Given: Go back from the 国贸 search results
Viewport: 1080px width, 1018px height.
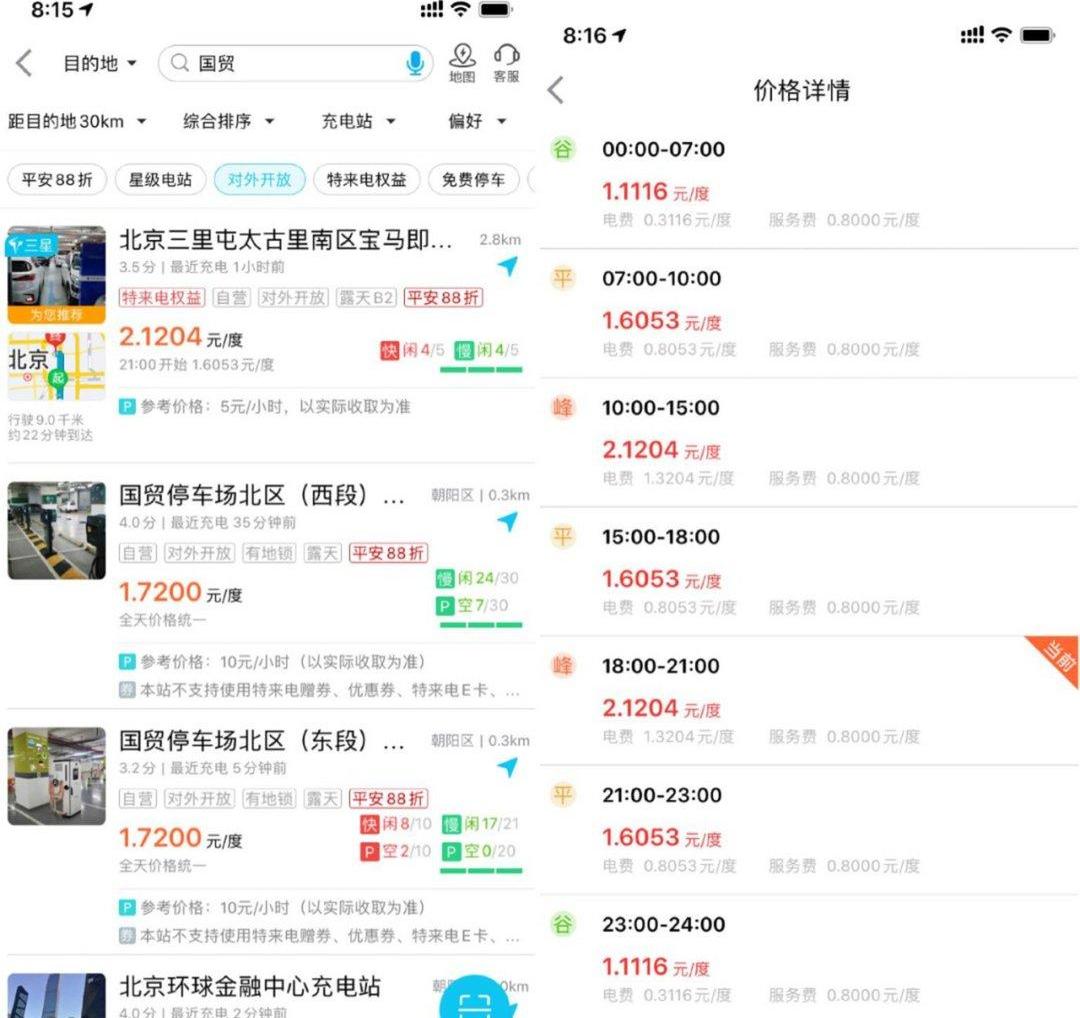Looking at the screenshot, I should tap(25, 64).
